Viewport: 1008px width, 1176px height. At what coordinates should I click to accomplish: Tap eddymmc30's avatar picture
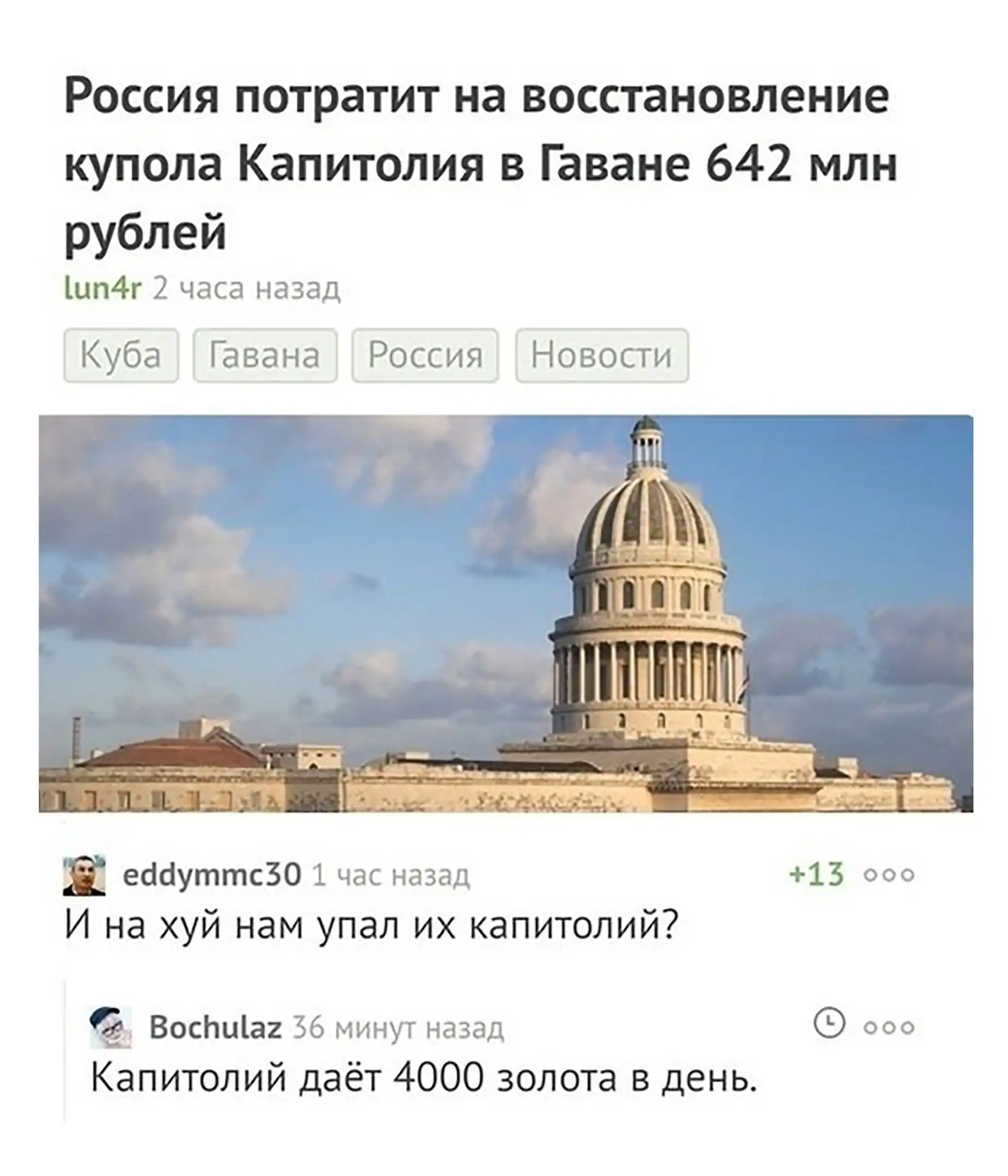coord(84,875)
